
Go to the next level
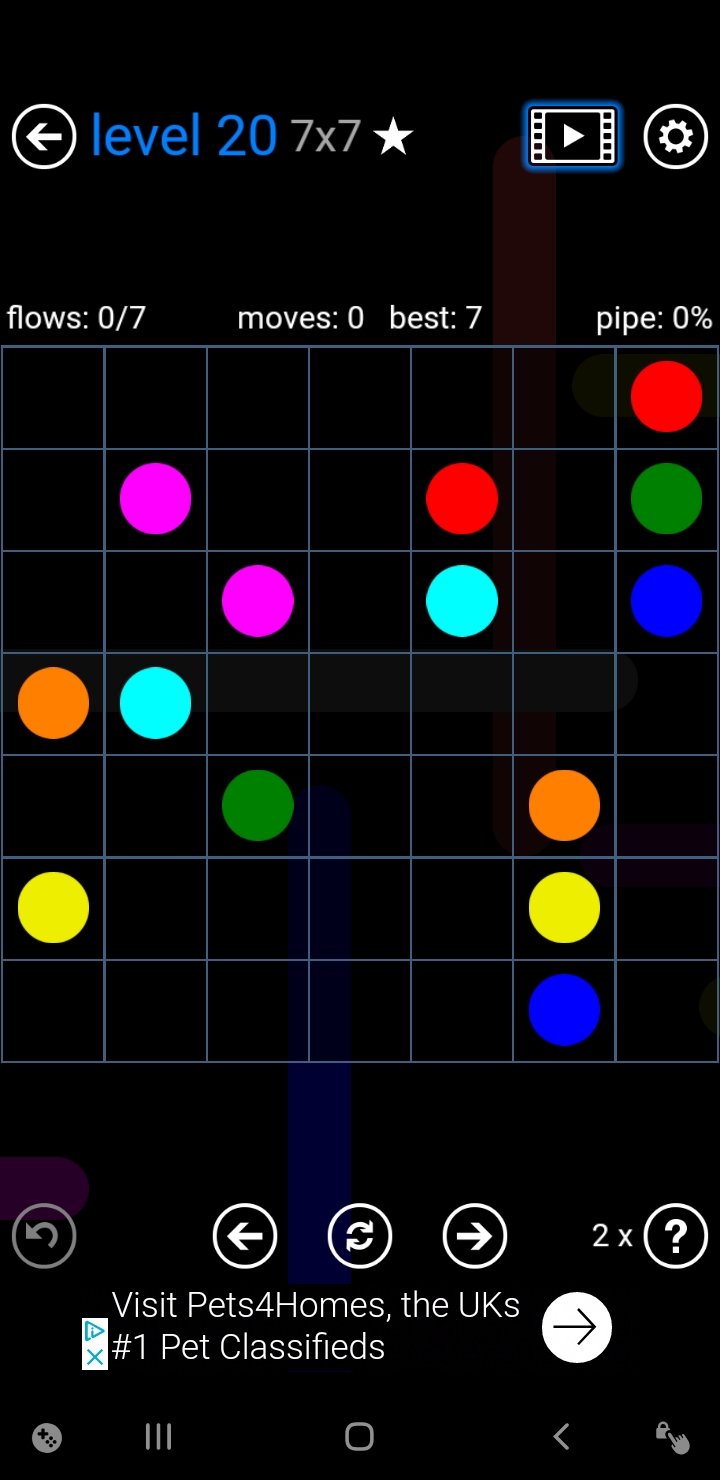pos(475,1236)
